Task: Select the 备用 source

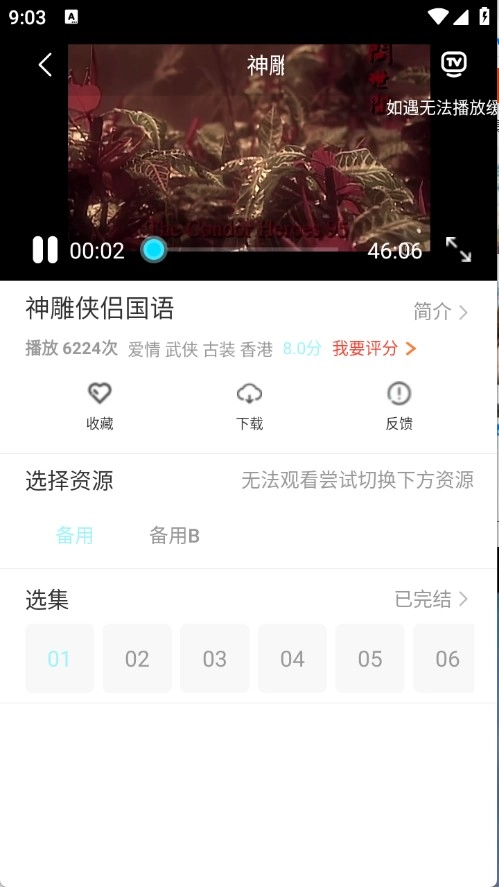Action: pyautogui.click(x=75, y=535)
